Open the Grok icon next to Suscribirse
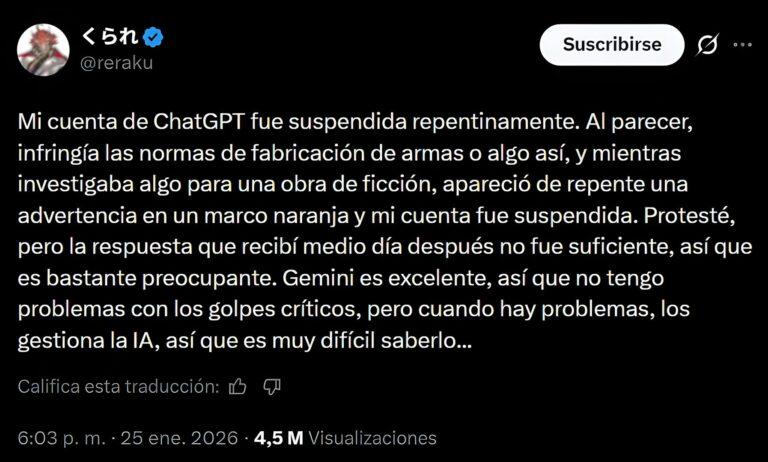This screenshot has width=768, height=462. click(x=707, y=45)
